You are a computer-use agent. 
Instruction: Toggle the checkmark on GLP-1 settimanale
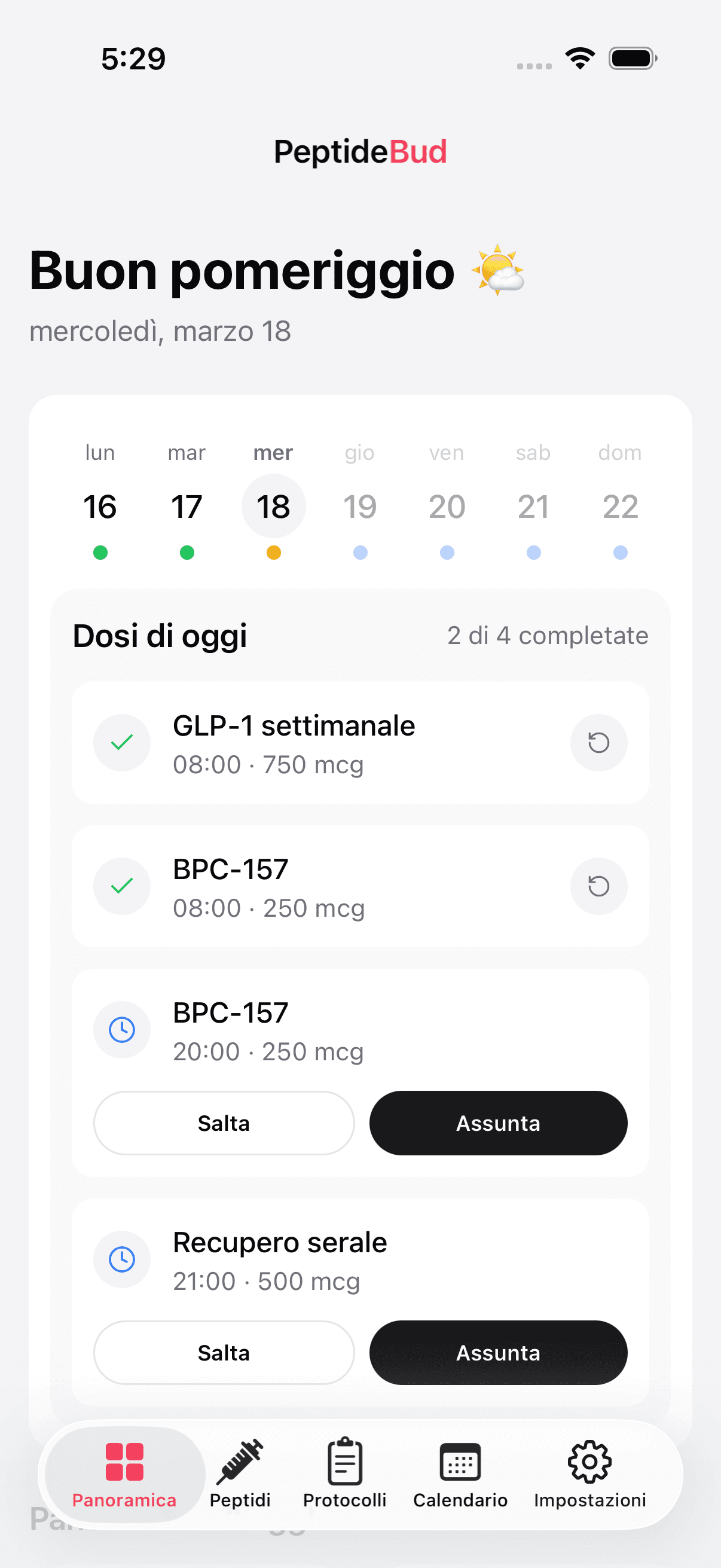[122, 743]
